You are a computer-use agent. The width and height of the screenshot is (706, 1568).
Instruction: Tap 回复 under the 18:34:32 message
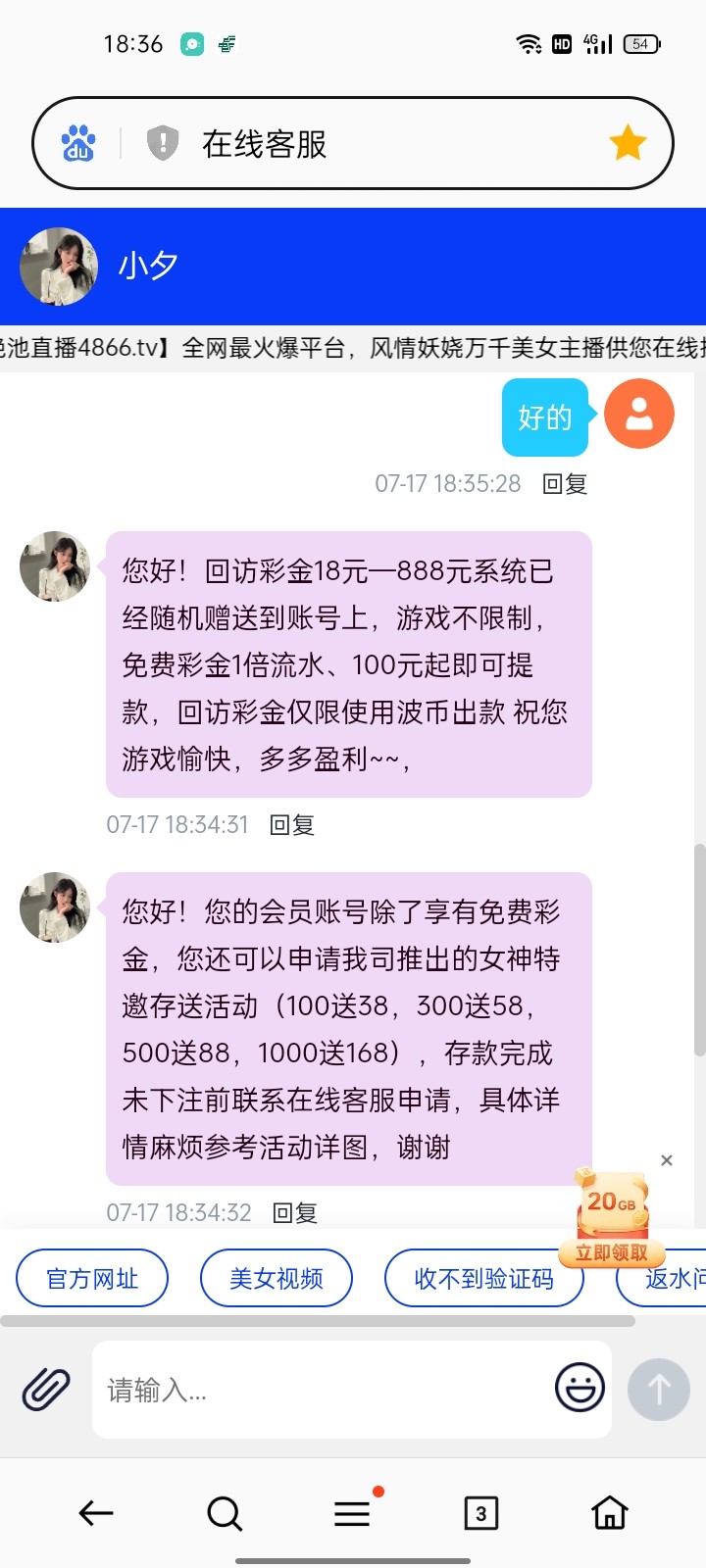coord(295,1213)
